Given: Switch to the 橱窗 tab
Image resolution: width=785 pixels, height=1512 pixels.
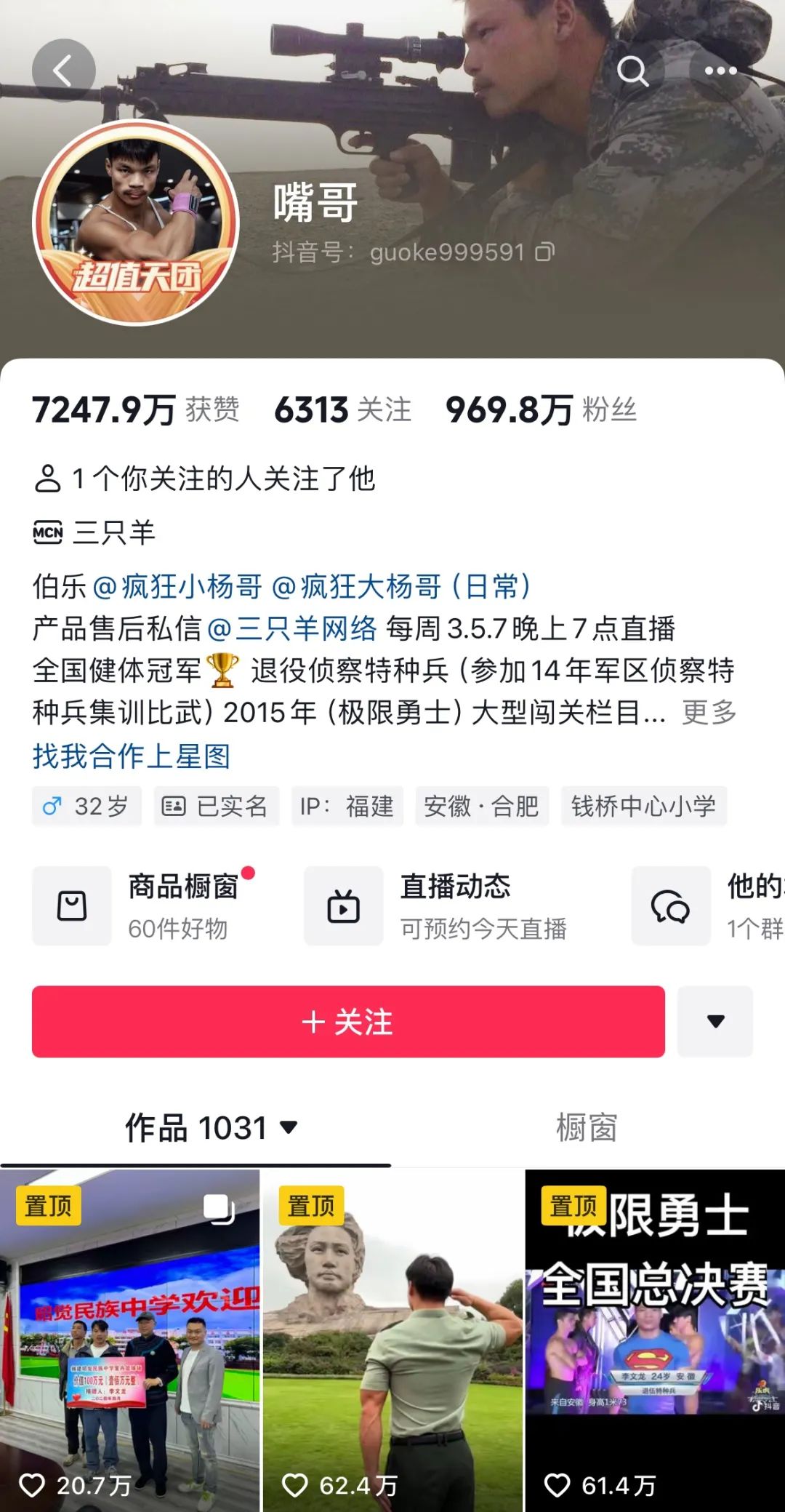Looking at the screenshot, I should 586,1128.
